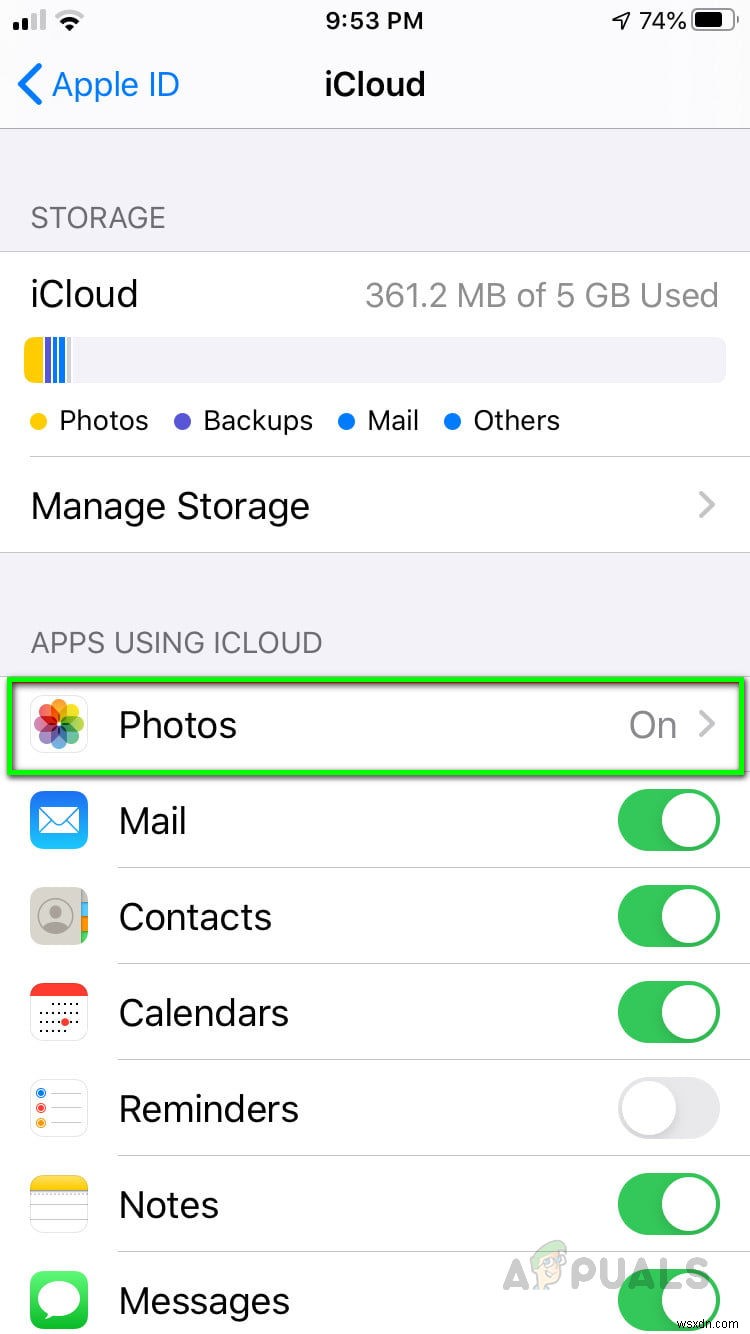The image size is (750, 1334).
Task: Open the highlighted Photos row
Action: 375,725
